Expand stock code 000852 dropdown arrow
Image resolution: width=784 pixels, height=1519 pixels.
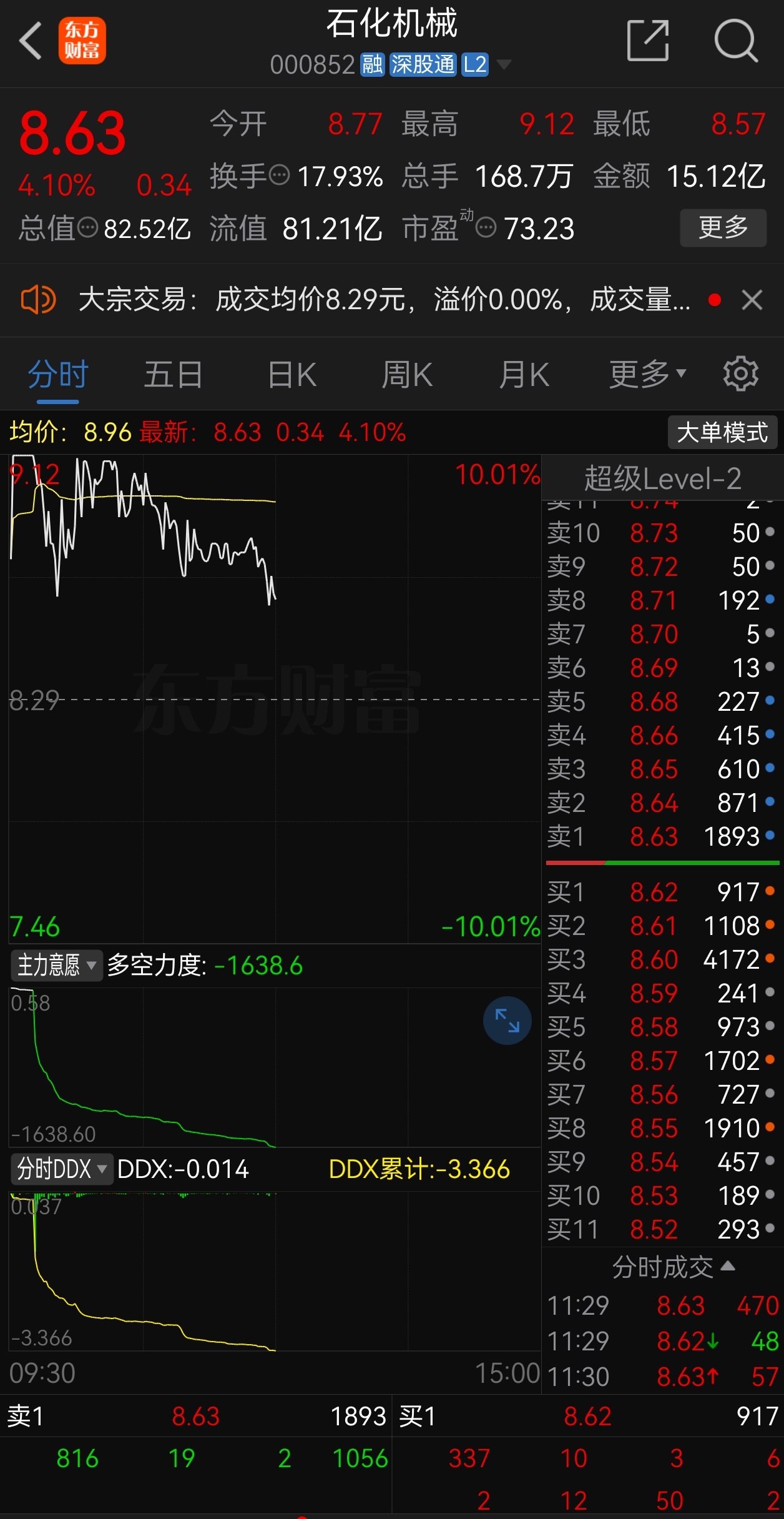point(503,64)
